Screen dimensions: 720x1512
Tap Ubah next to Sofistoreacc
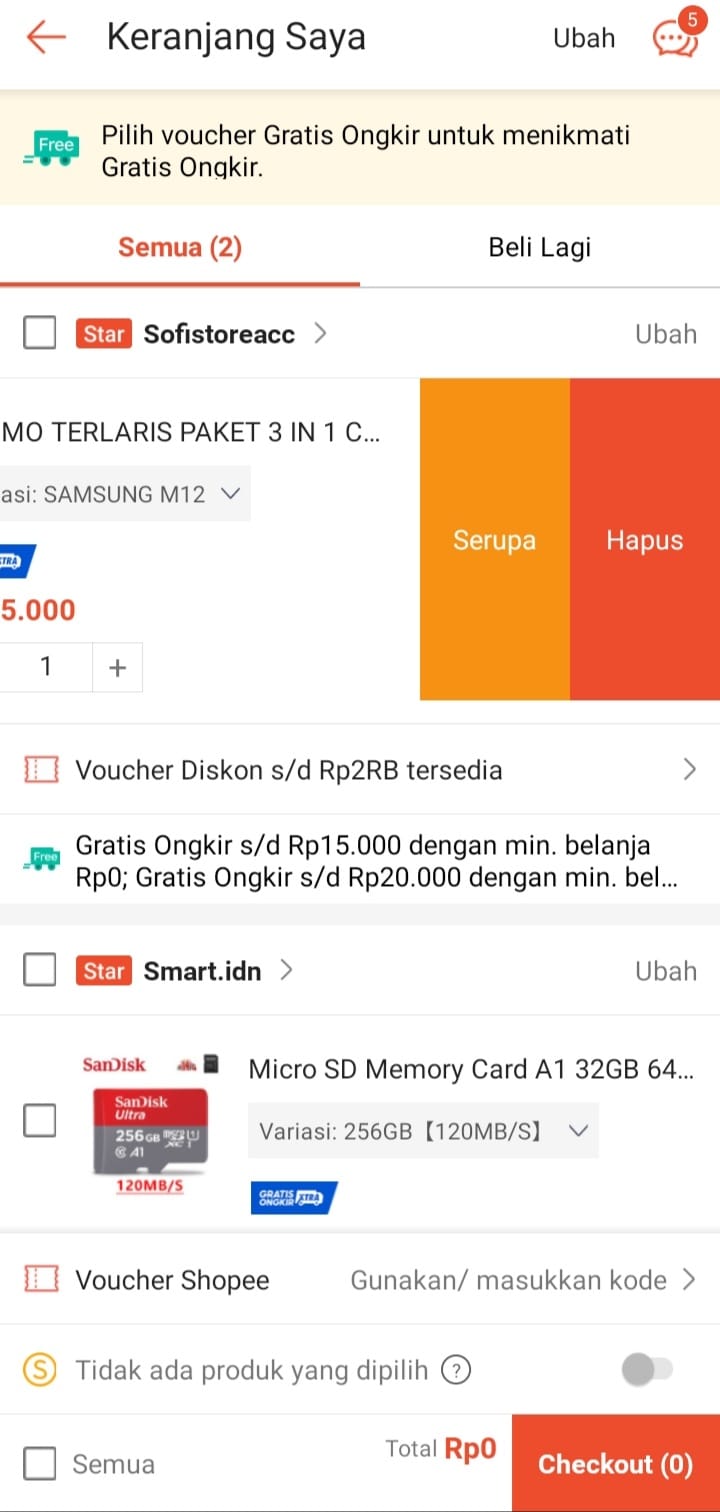click(x=665, y=333)
